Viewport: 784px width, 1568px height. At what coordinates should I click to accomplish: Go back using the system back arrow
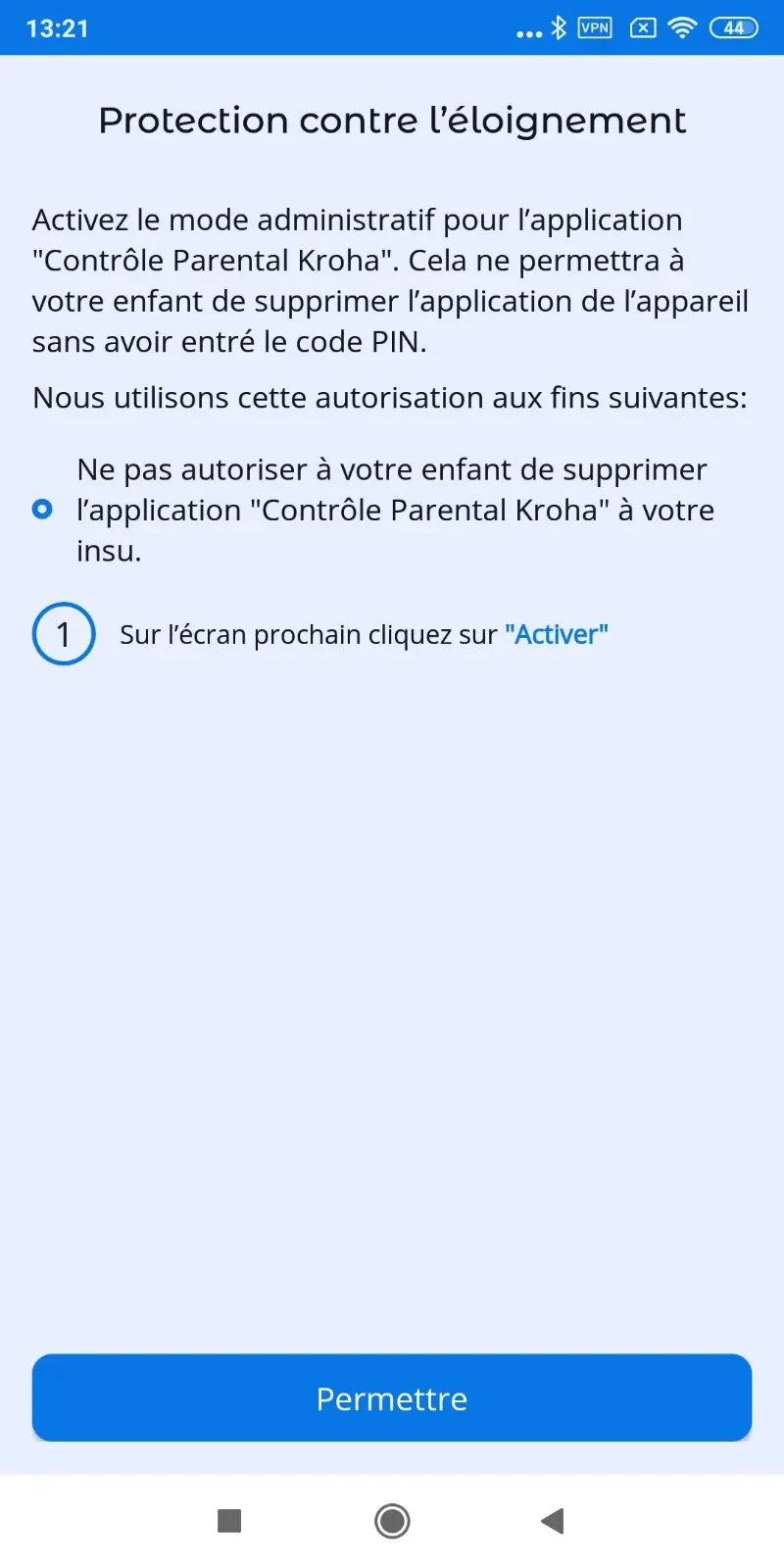point(553,1521)
